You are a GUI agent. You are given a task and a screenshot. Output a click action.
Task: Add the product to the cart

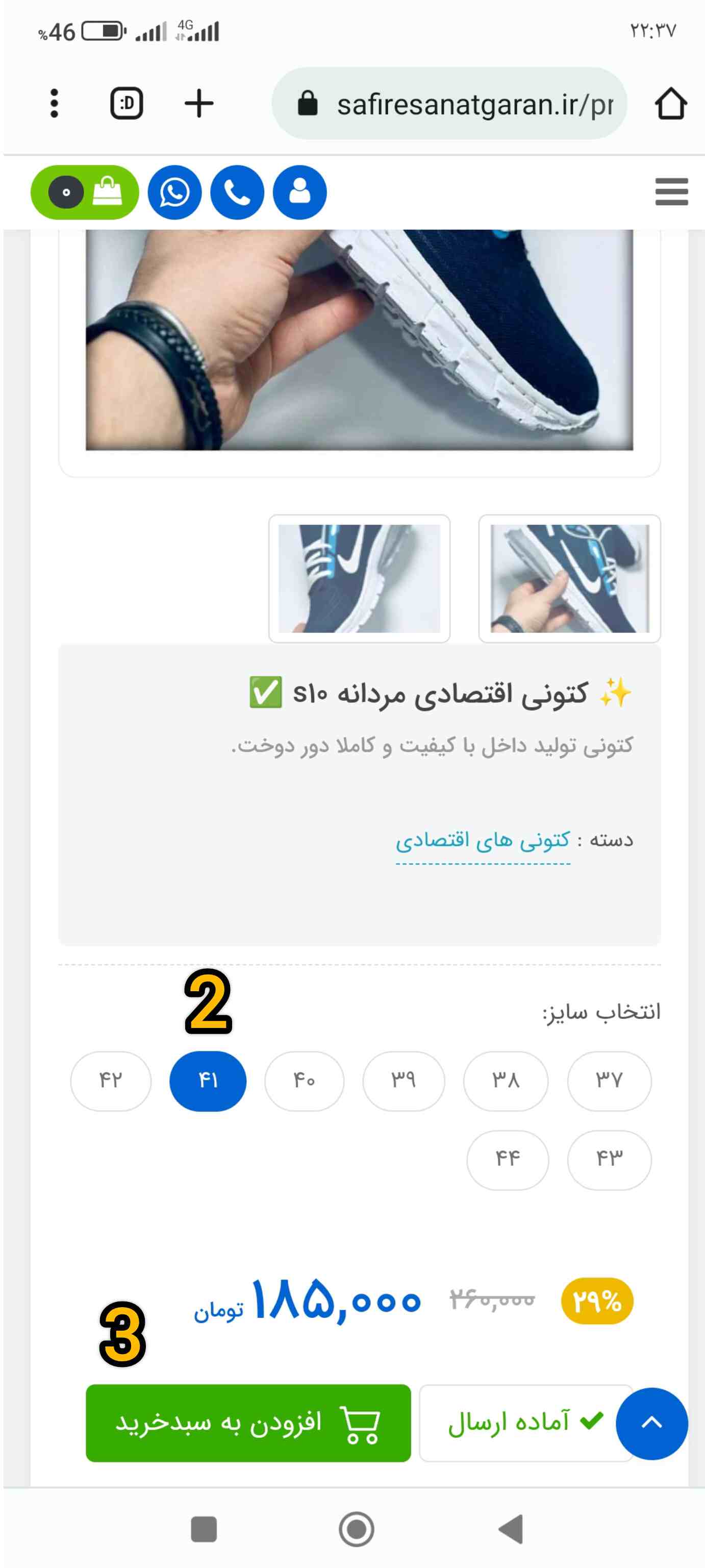248,1423
